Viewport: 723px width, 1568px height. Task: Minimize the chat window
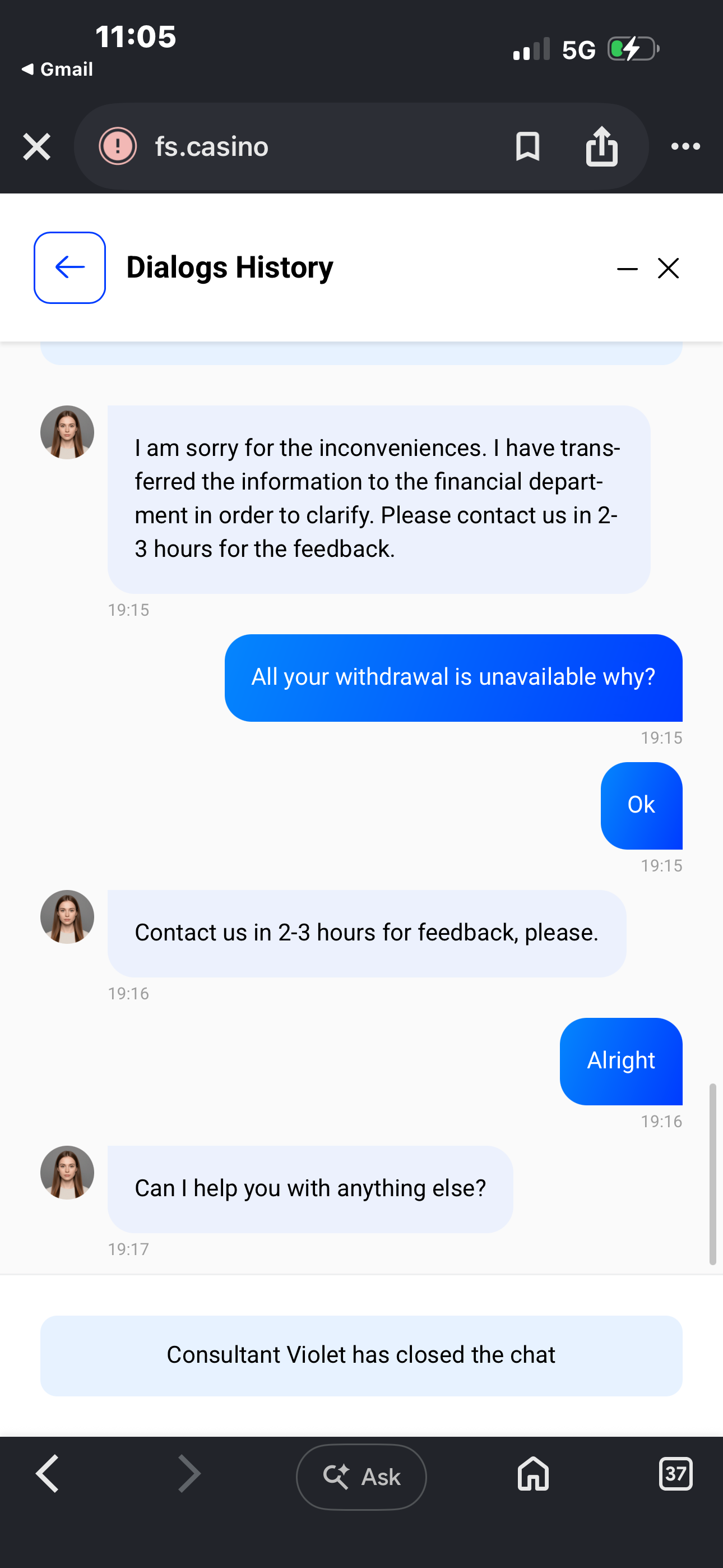pyautogui.click(x=627, y=269)
